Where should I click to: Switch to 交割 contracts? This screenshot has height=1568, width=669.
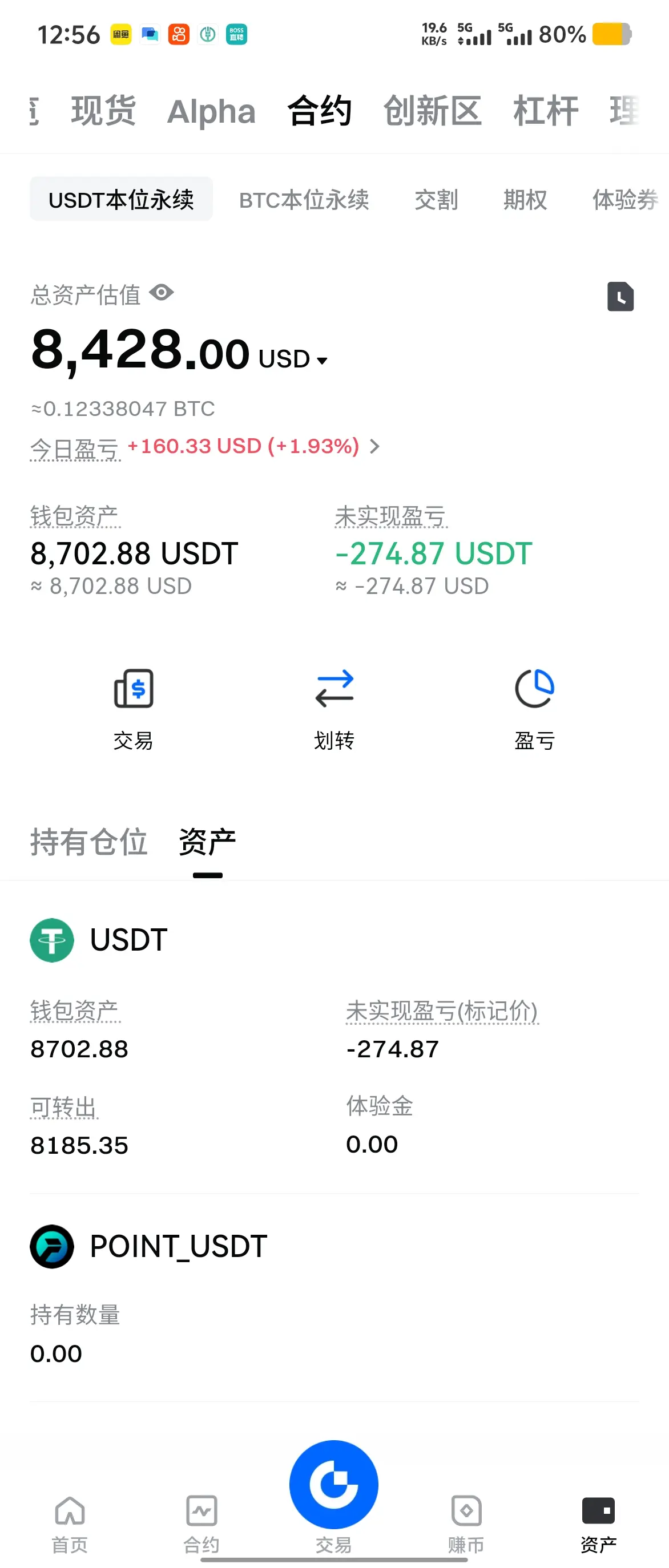coord(436,200)
